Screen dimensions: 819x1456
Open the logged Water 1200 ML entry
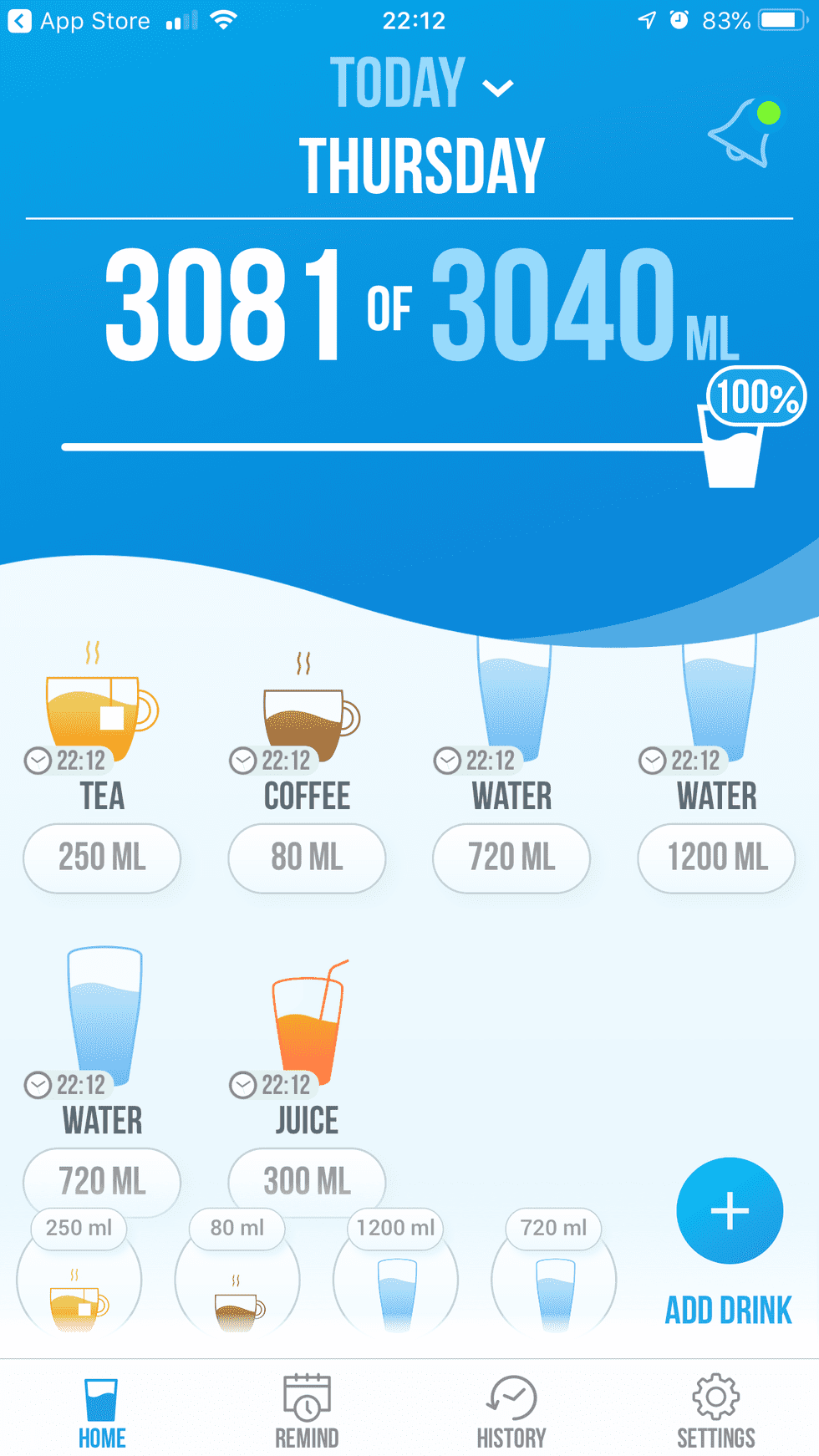[716, 858]
